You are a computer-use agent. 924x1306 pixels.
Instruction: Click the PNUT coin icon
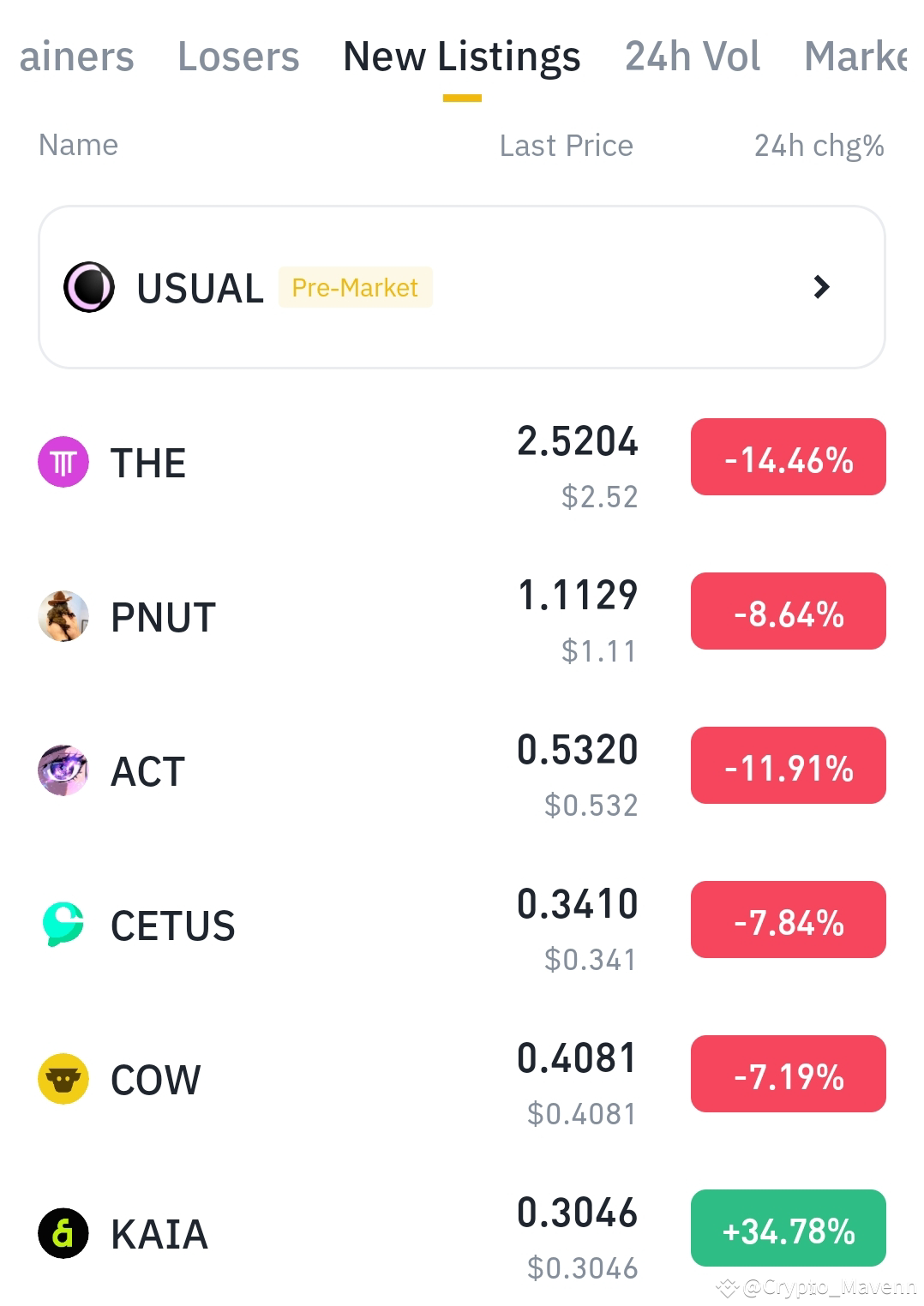click(x=63, y=615)
